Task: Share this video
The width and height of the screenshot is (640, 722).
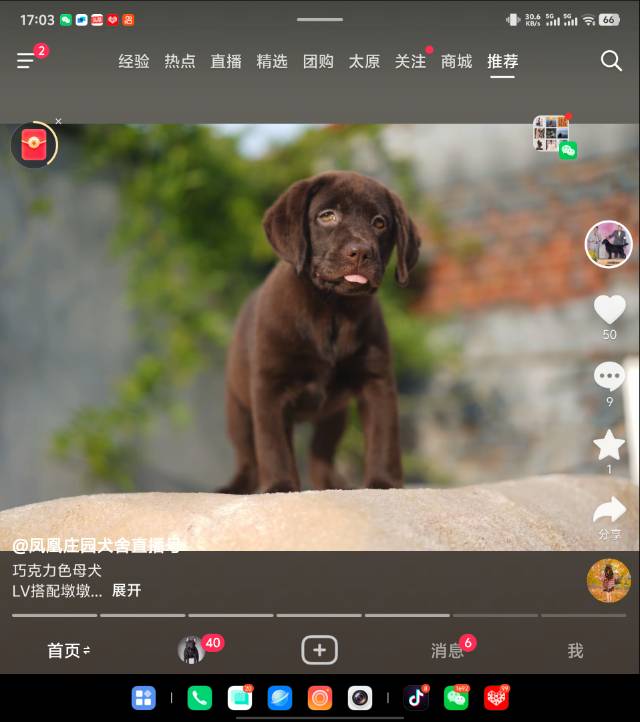Action: [x=609, y=512]
